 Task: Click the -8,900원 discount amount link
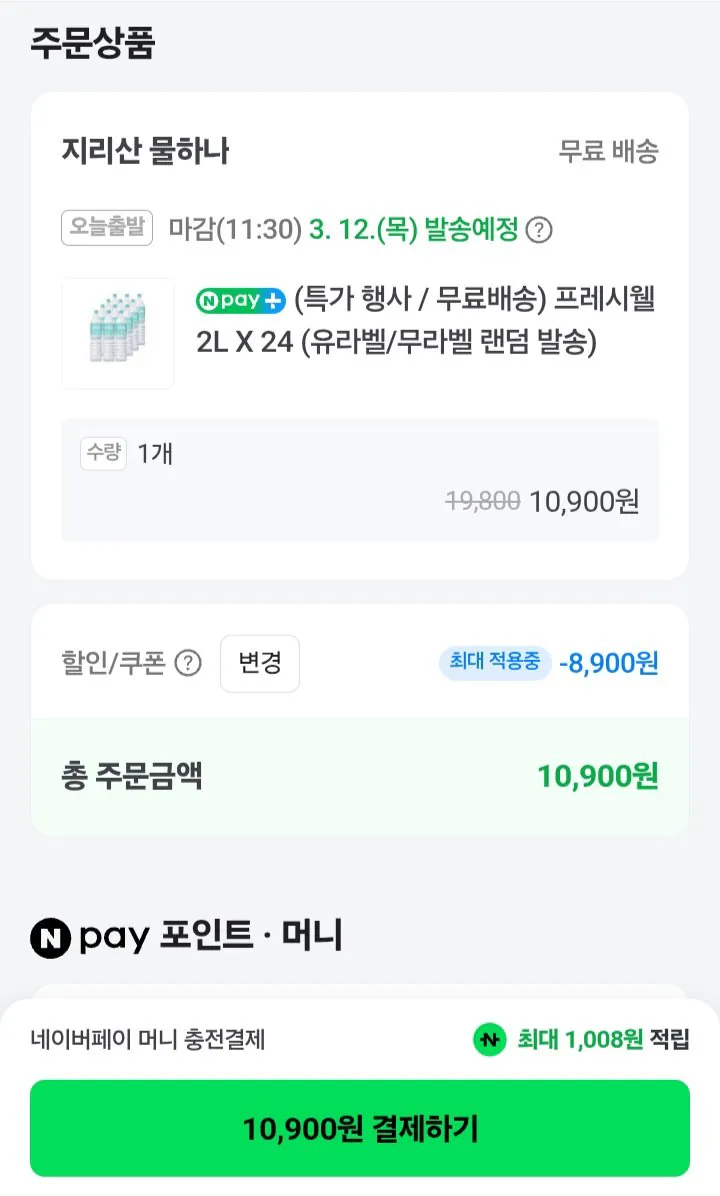[610, 663]
